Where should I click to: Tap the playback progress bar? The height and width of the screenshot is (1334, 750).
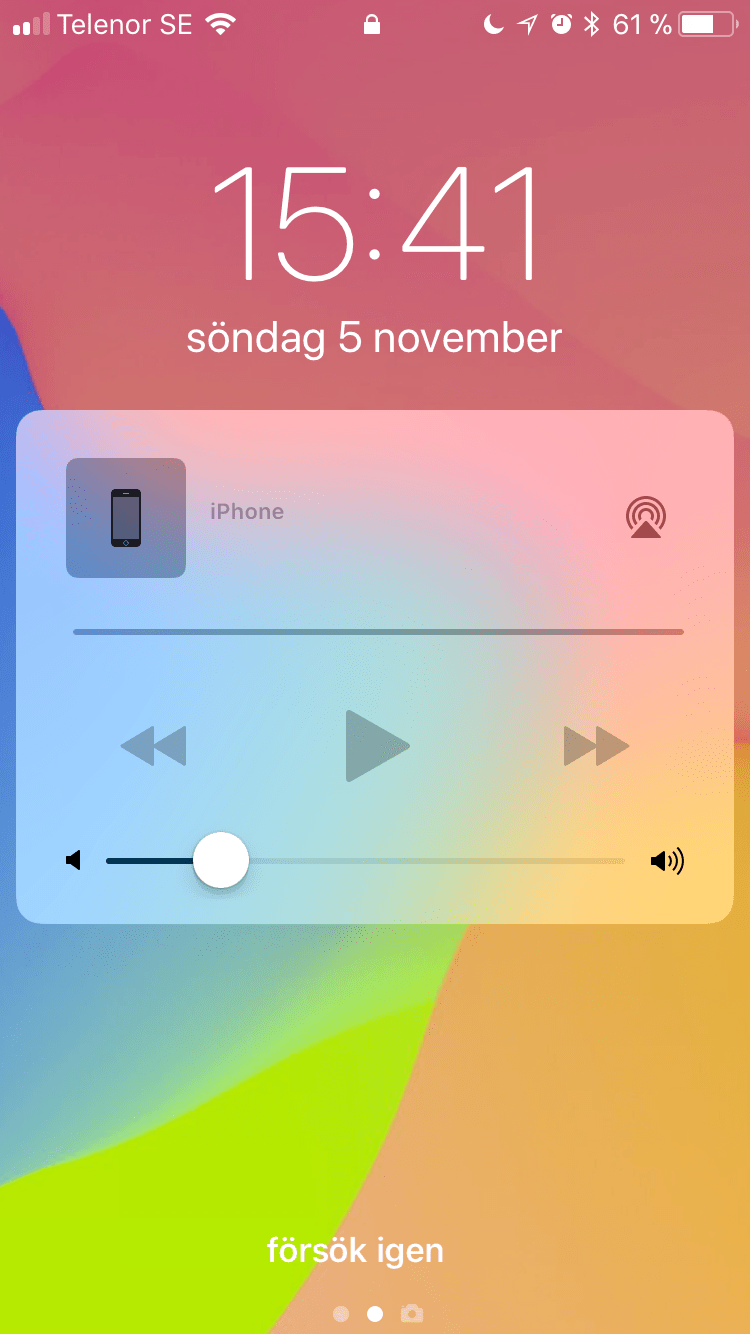(x=378, y=632)
